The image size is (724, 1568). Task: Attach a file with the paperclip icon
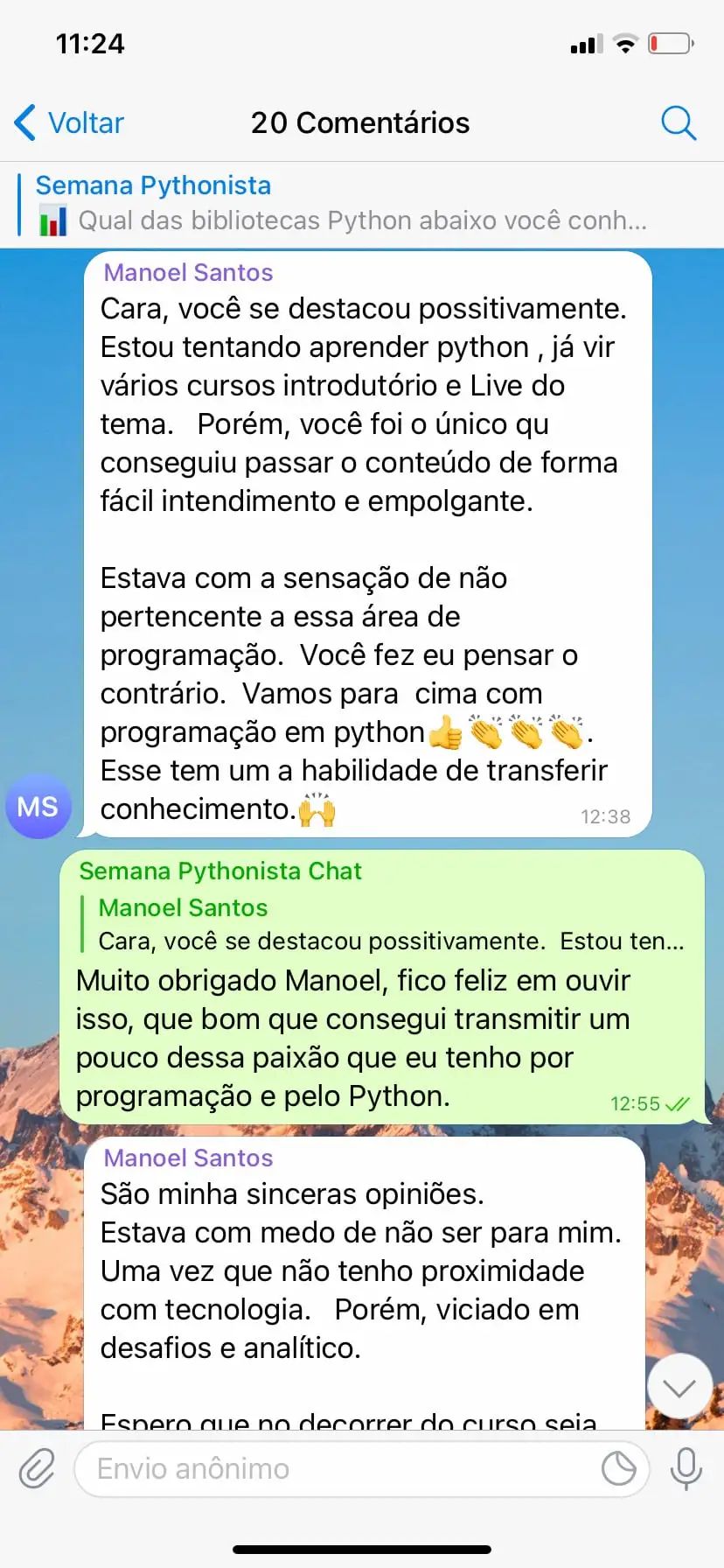click(36, 1468)
